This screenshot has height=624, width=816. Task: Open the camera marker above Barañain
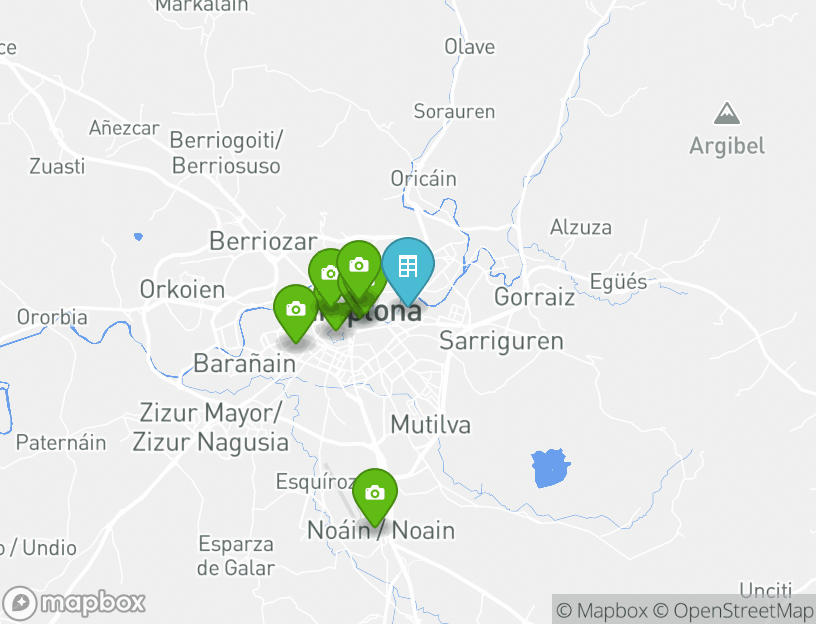pyautogui.click(x=295, y=309)
